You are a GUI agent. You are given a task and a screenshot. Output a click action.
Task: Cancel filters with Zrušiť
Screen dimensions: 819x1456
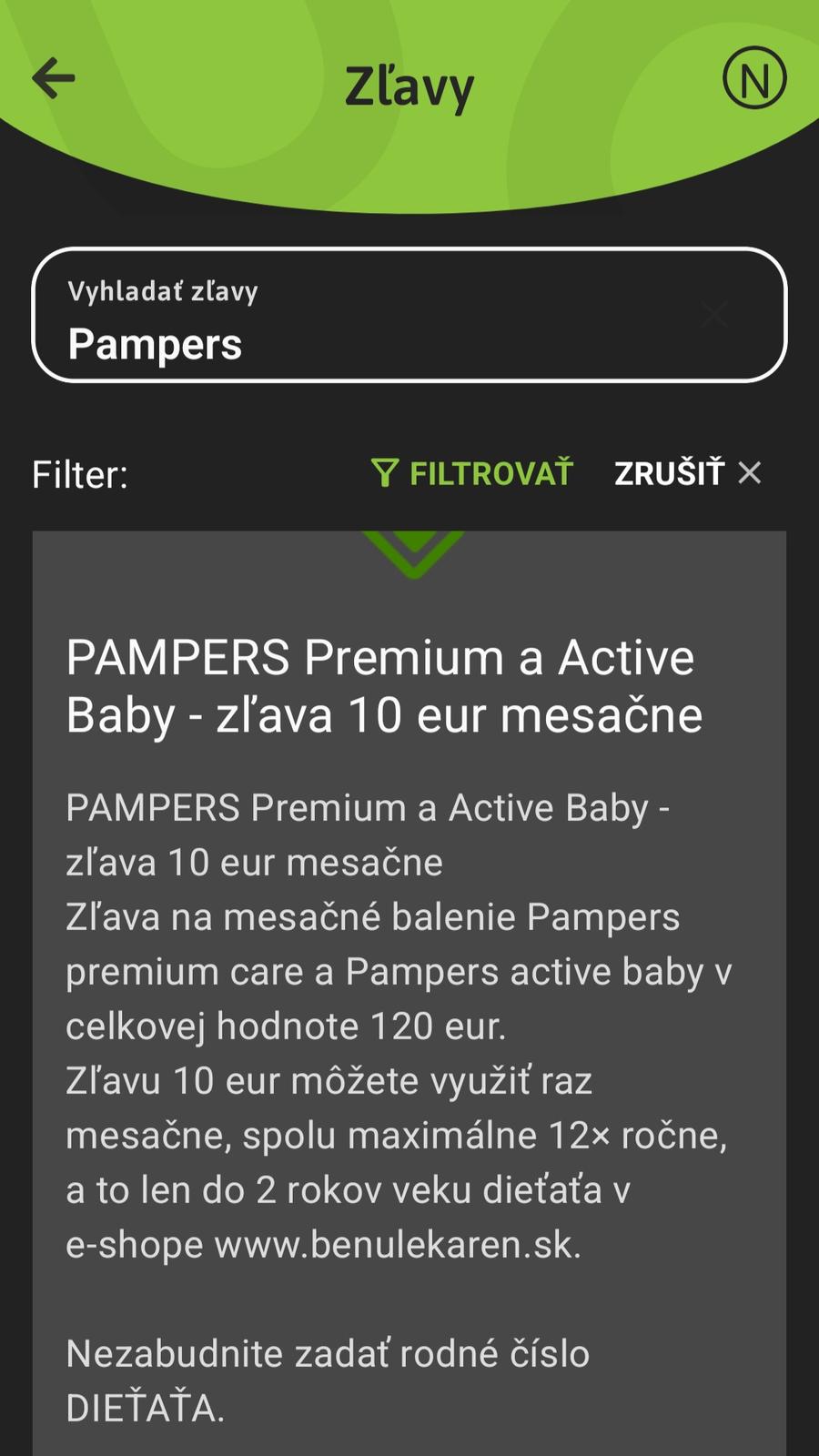coord(687,473)
